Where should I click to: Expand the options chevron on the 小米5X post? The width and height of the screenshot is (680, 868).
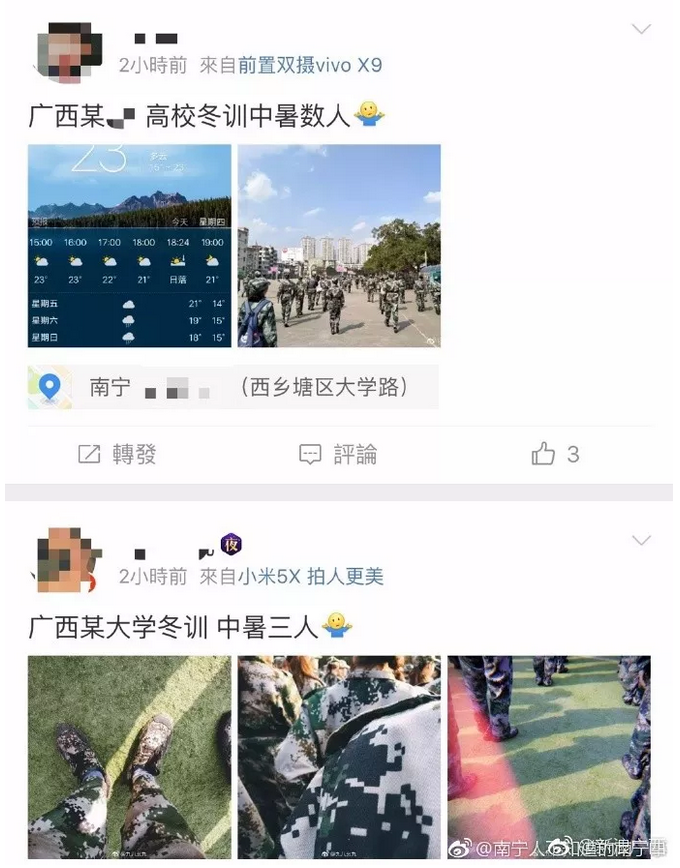[x=641, y=541]
